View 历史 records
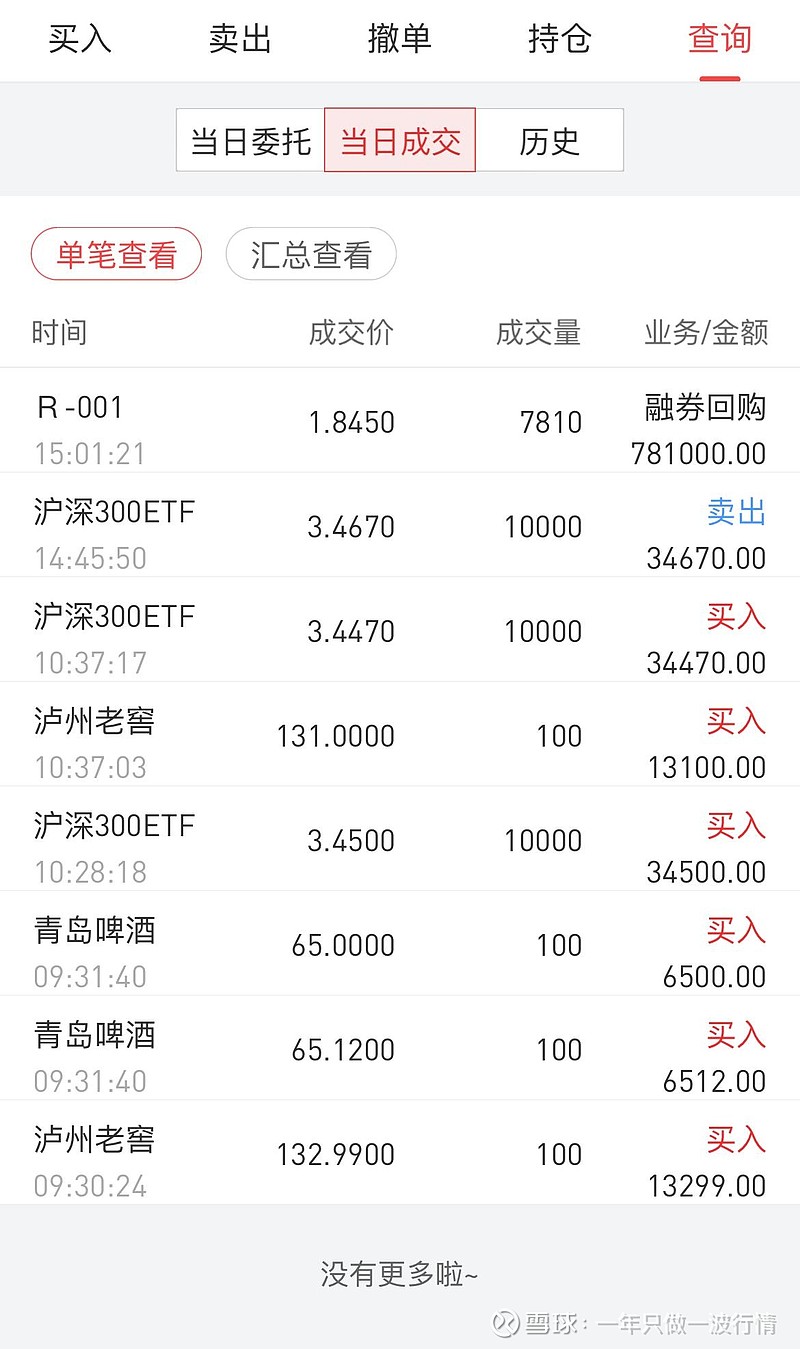Image resolution: width=800 pixels, height=1349 pixels. point(549,140)
